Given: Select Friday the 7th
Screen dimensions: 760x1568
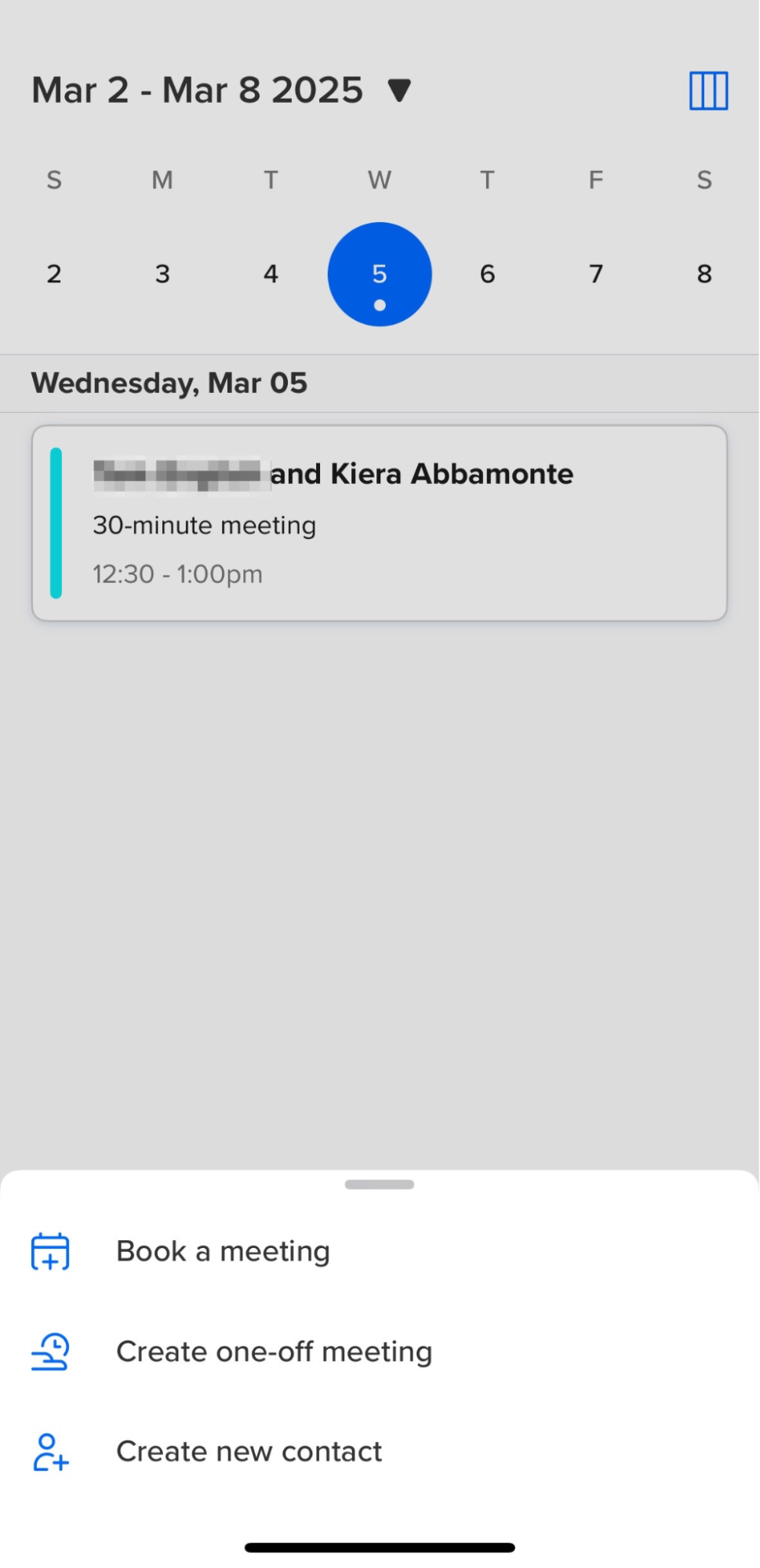Looking at the screenshot, I should pos(596,274).
